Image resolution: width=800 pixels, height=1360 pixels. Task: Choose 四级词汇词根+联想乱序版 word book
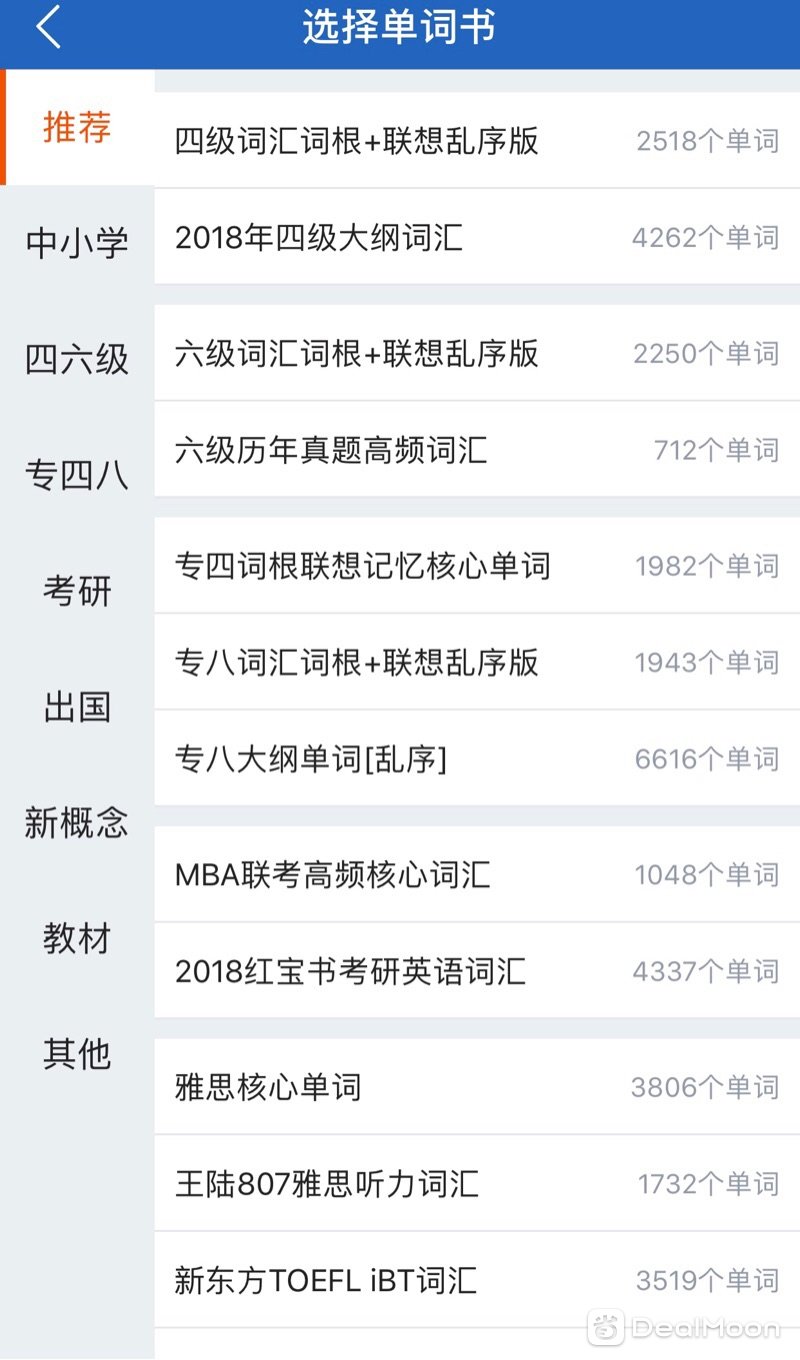tap(477, 141)
